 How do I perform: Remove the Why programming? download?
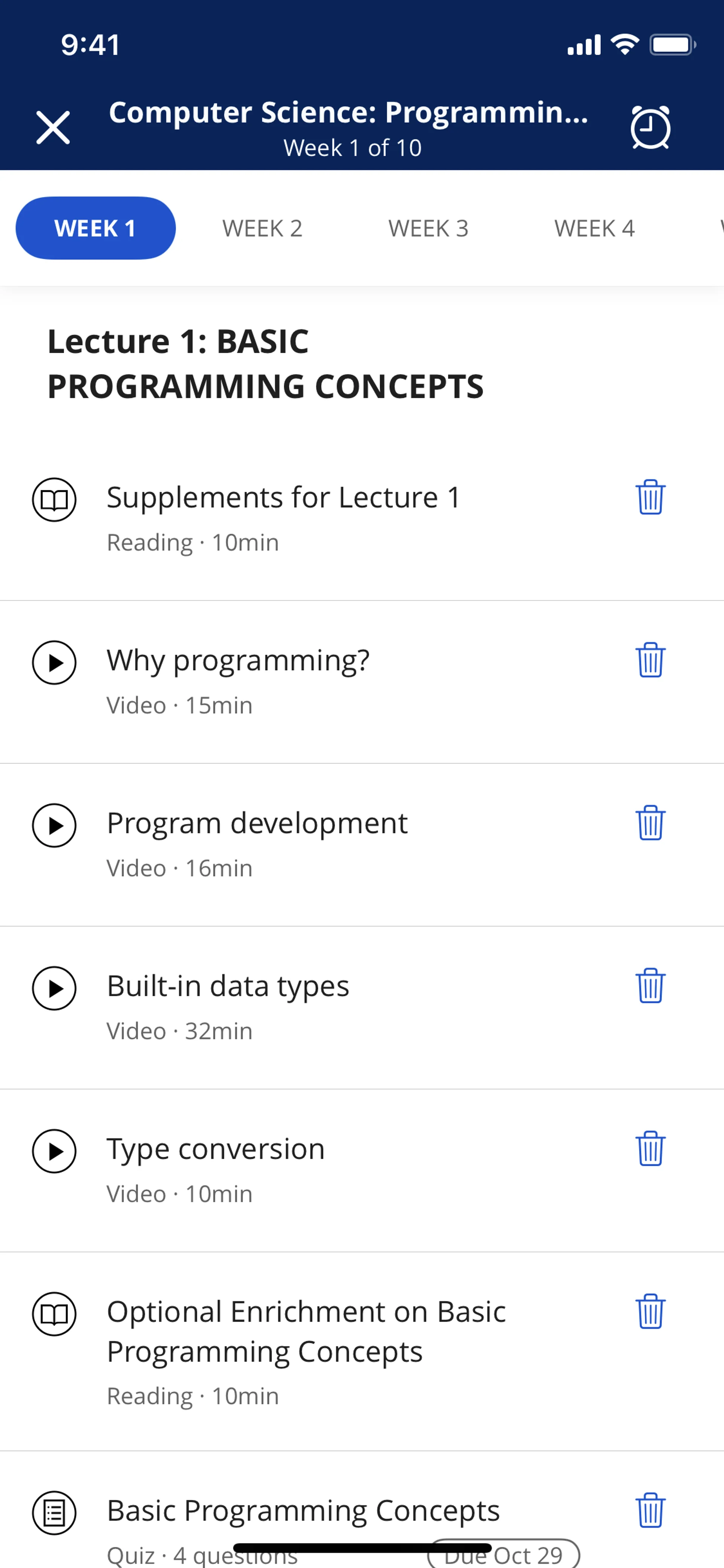(x=650, y=660)
